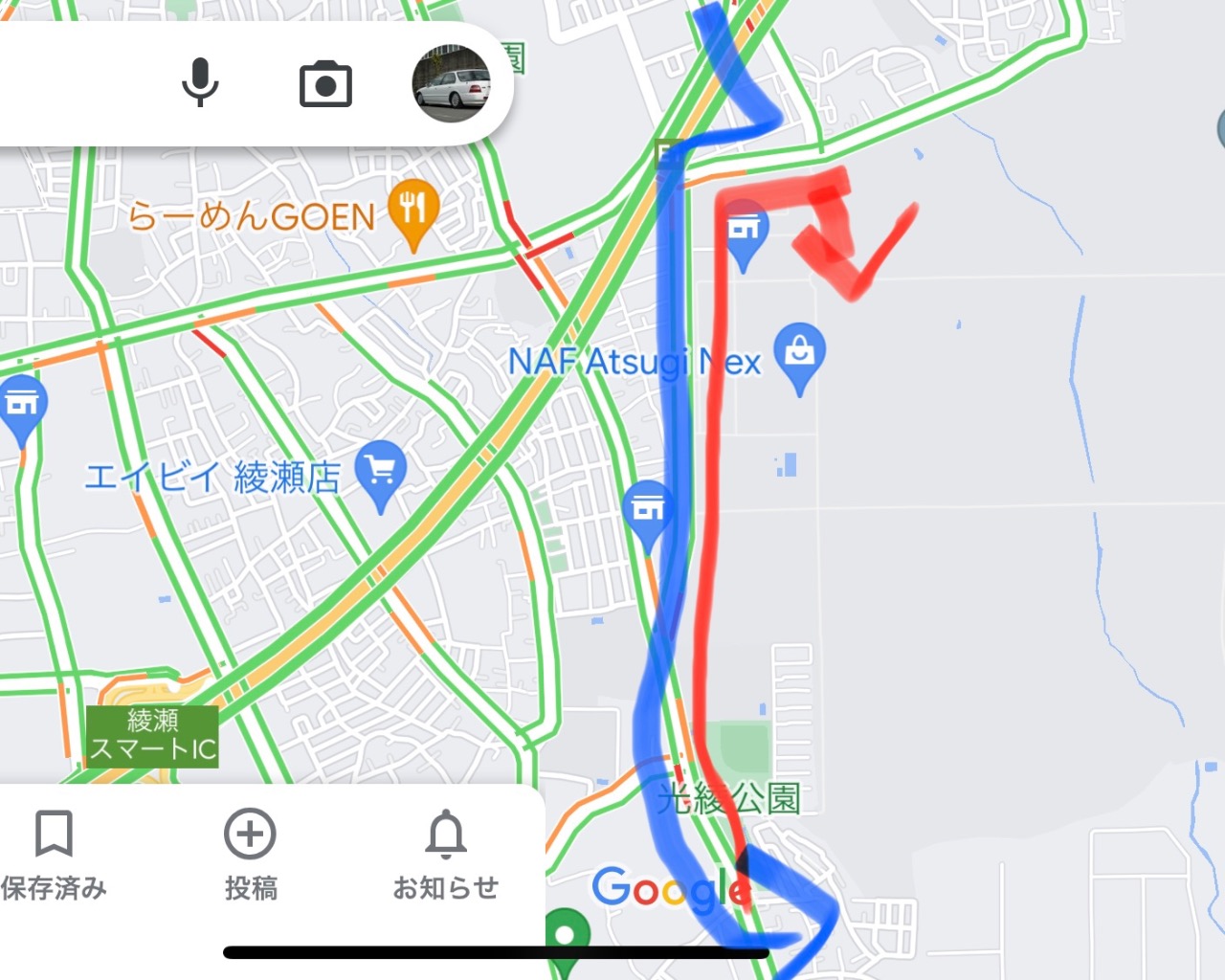Open the エイビイ 綾瀬店 store marker
The width and height of the screenshot is (1225, 980).
pyautogui.click(x=380, y=471)
